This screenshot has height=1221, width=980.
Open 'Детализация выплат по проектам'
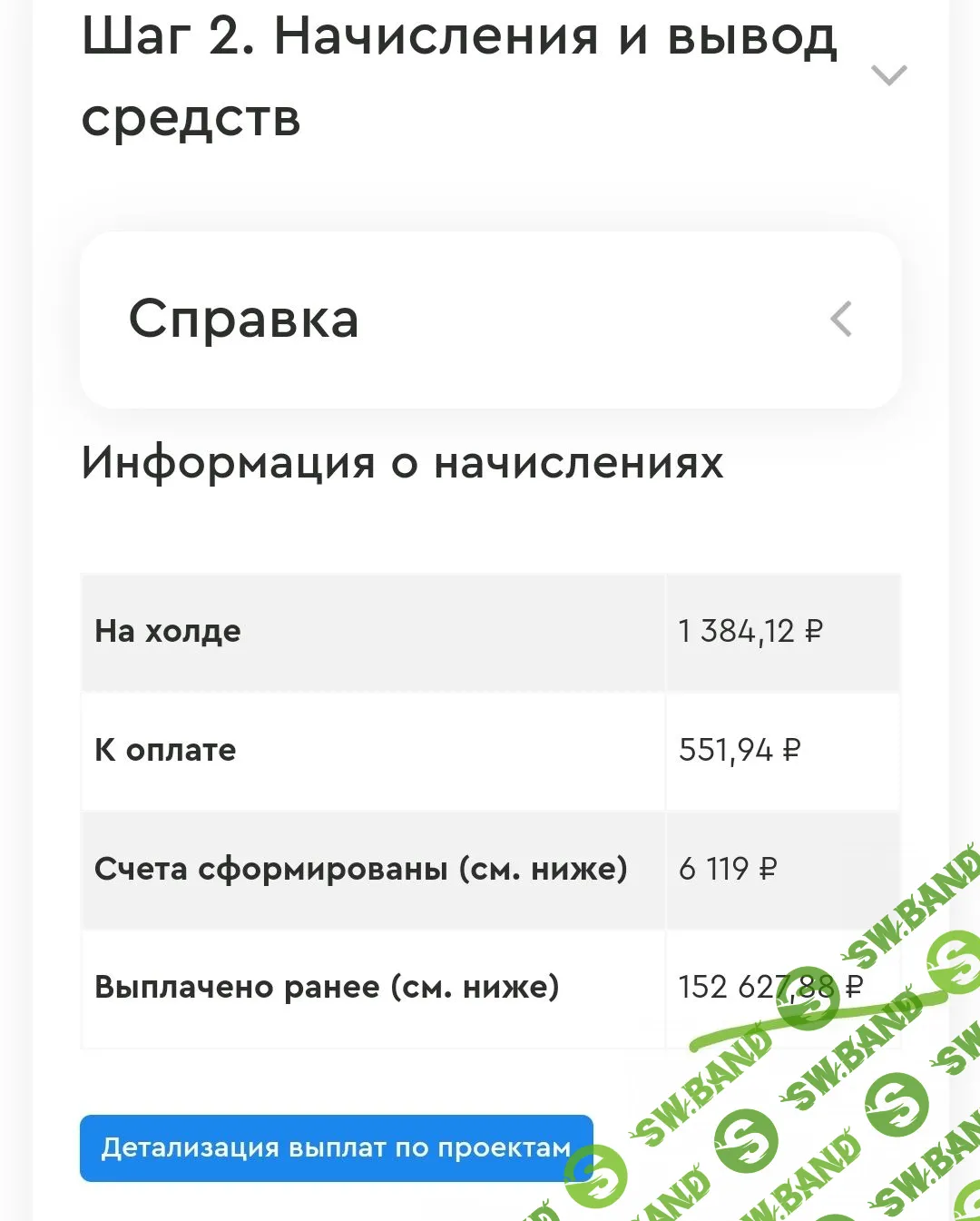(x=336, y=1147)
